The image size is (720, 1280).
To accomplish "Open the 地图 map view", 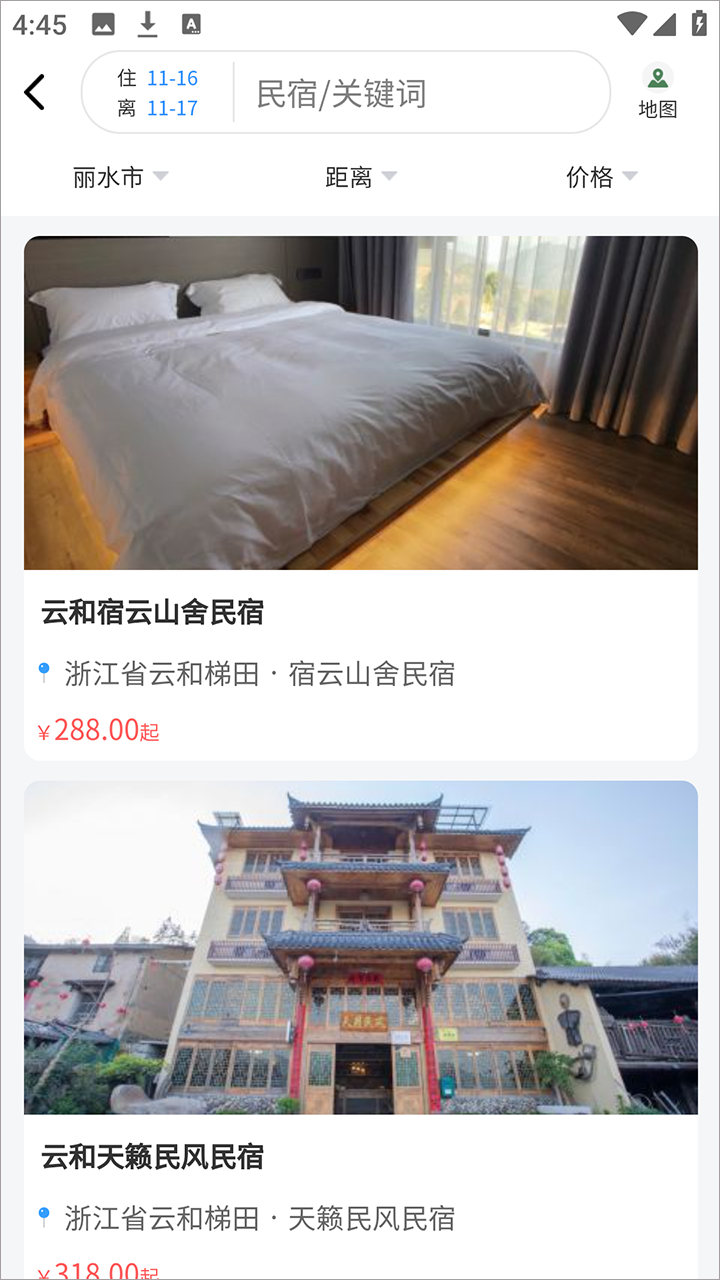I will [658, 92].
